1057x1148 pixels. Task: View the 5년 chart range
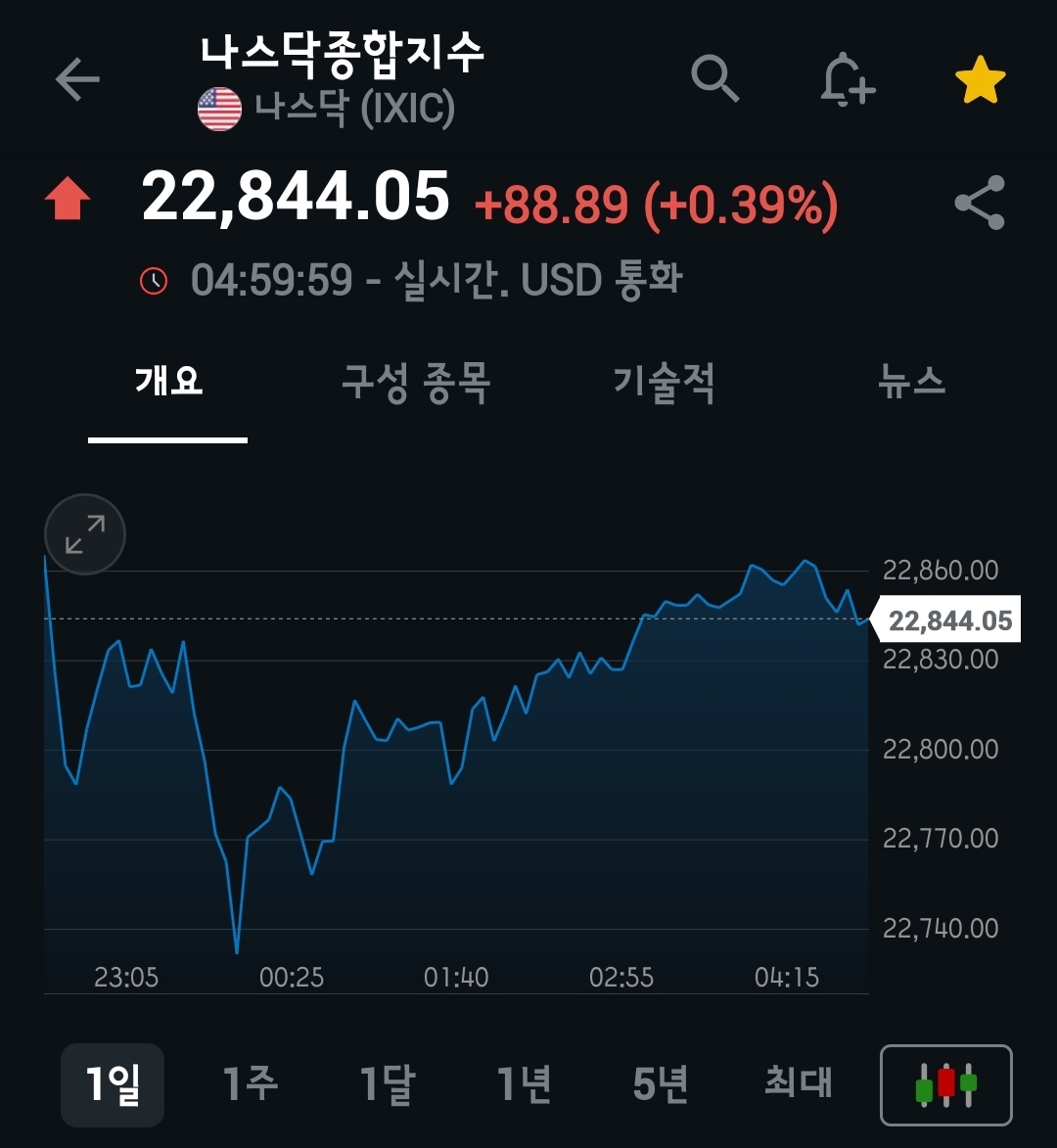(x=662, y=1084)
